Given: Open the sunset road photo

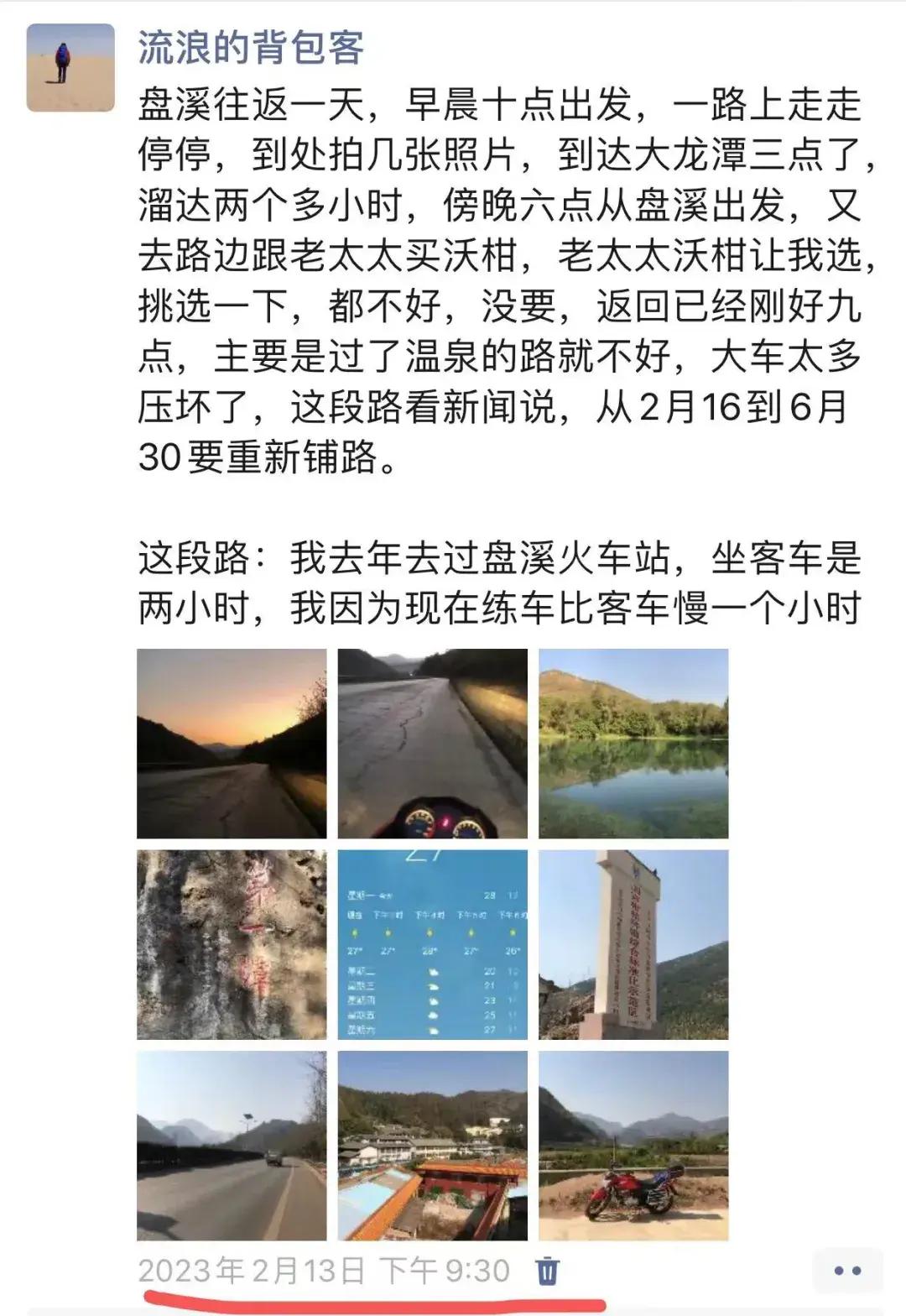Looking at the screenshot, I should pos(232,744).
